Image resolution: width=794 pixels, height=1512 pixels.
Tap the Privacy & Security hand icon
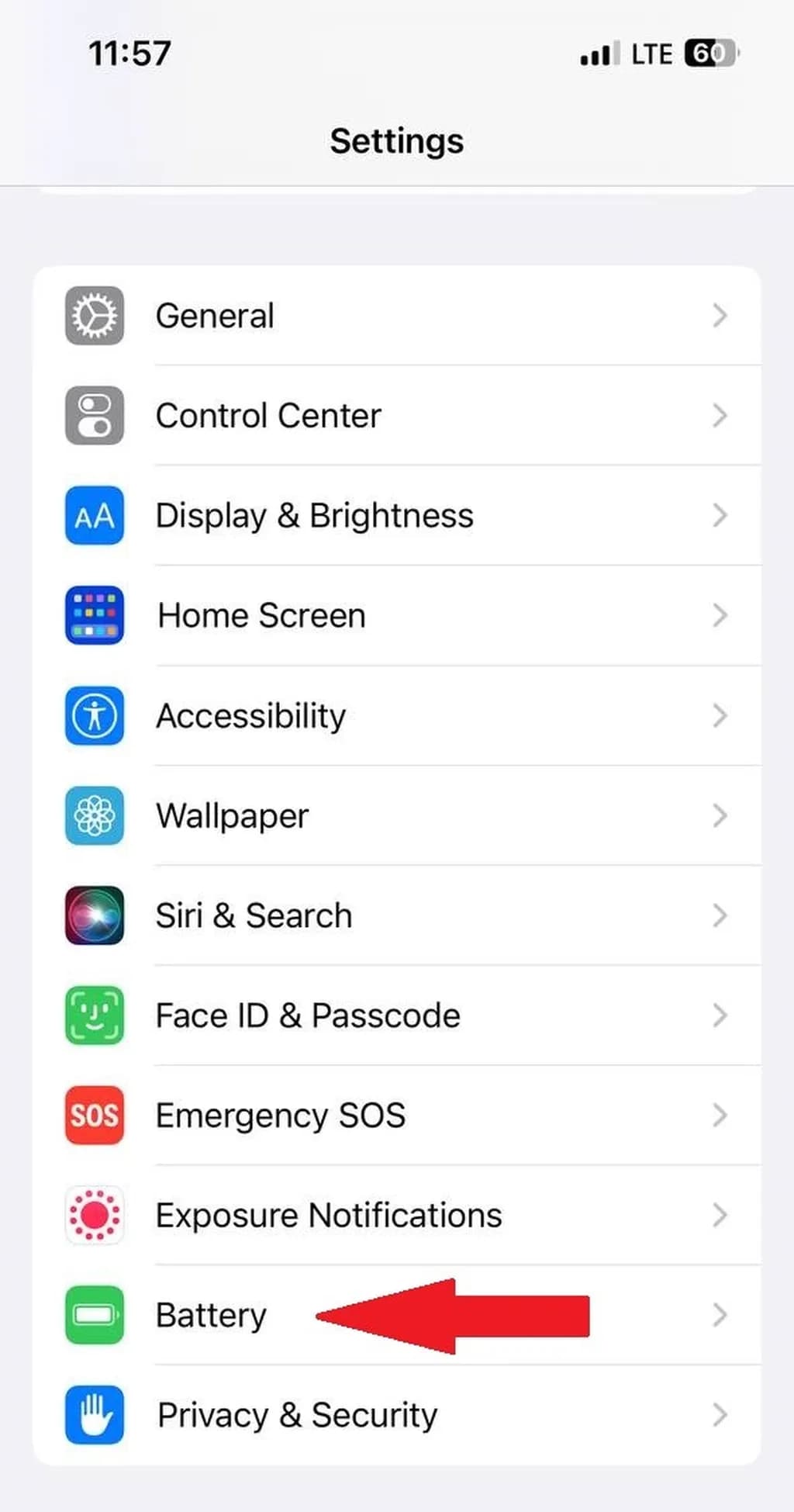coord(94,1414)
